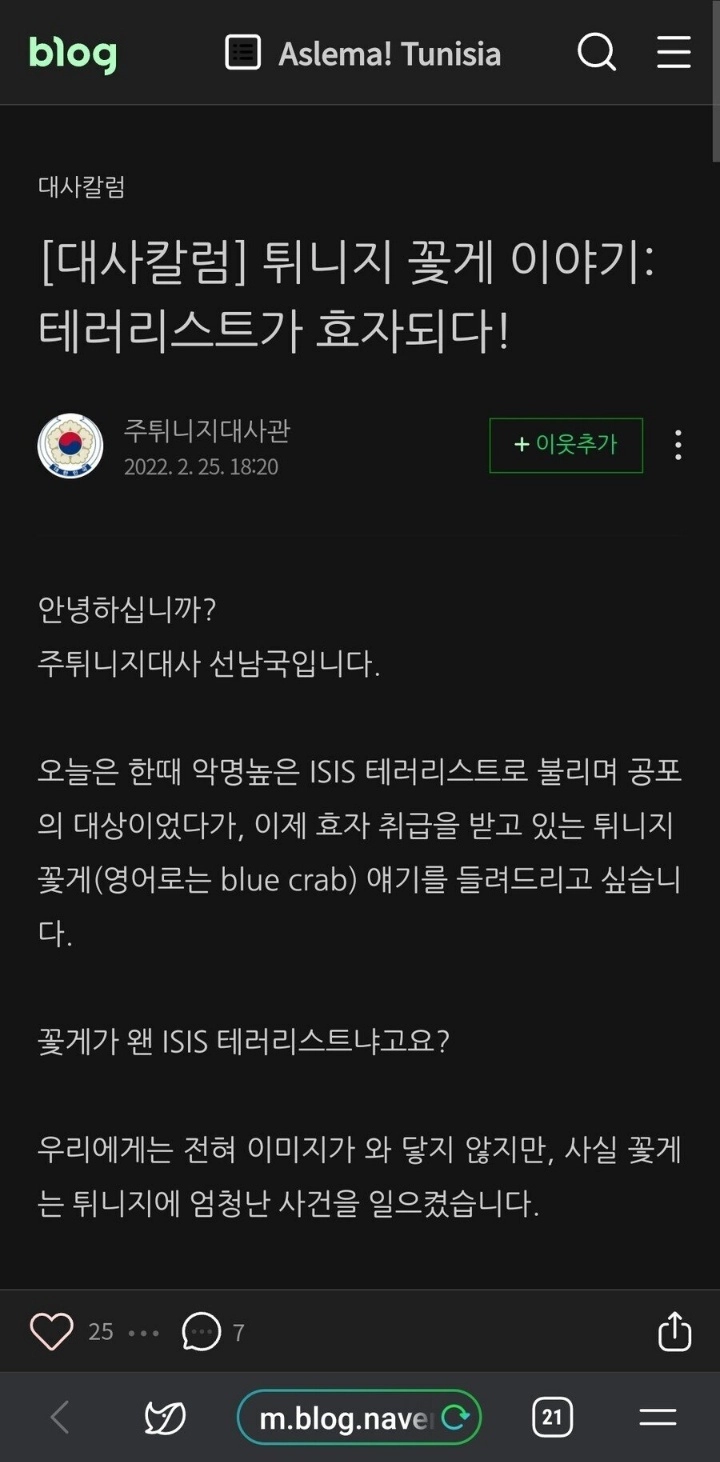This screenshot has width=720, height=1462.
Task: Add neighbor with 이웃추가 button
Action: pyautogui.click(x=566, y=445)
